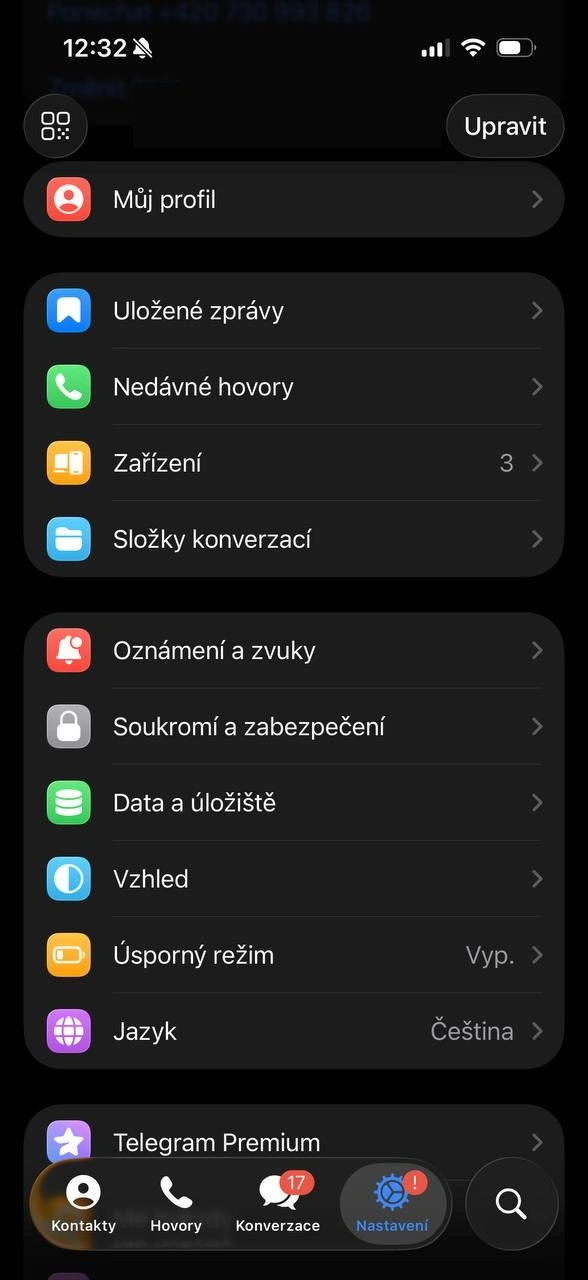Viewport: 588px width, 1280px height.
Task: Open the QR code icon
Action: [56, 126]
